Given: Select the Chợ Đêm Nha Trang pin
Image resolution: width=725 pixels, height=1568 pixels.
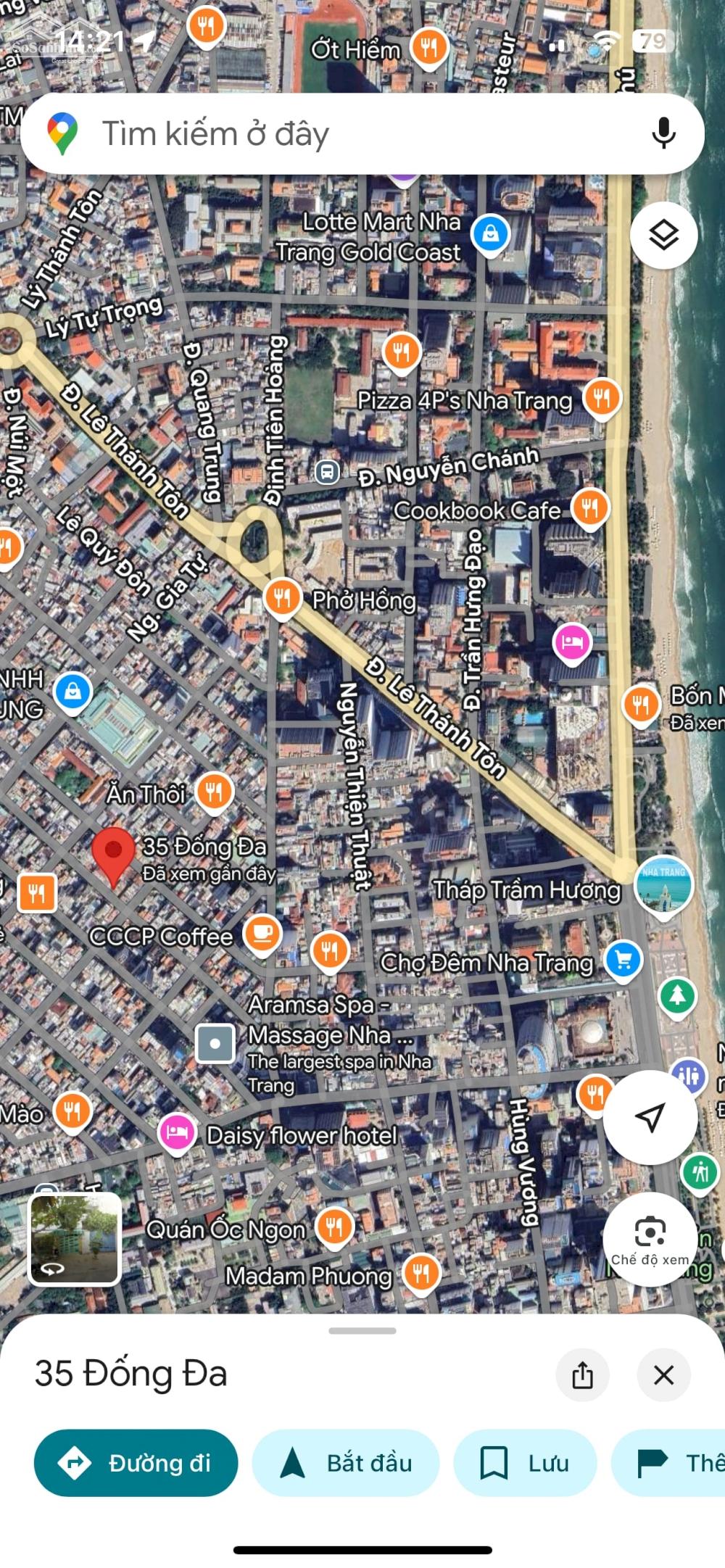Looking at the screenshot, I should (x=623, y=961).
